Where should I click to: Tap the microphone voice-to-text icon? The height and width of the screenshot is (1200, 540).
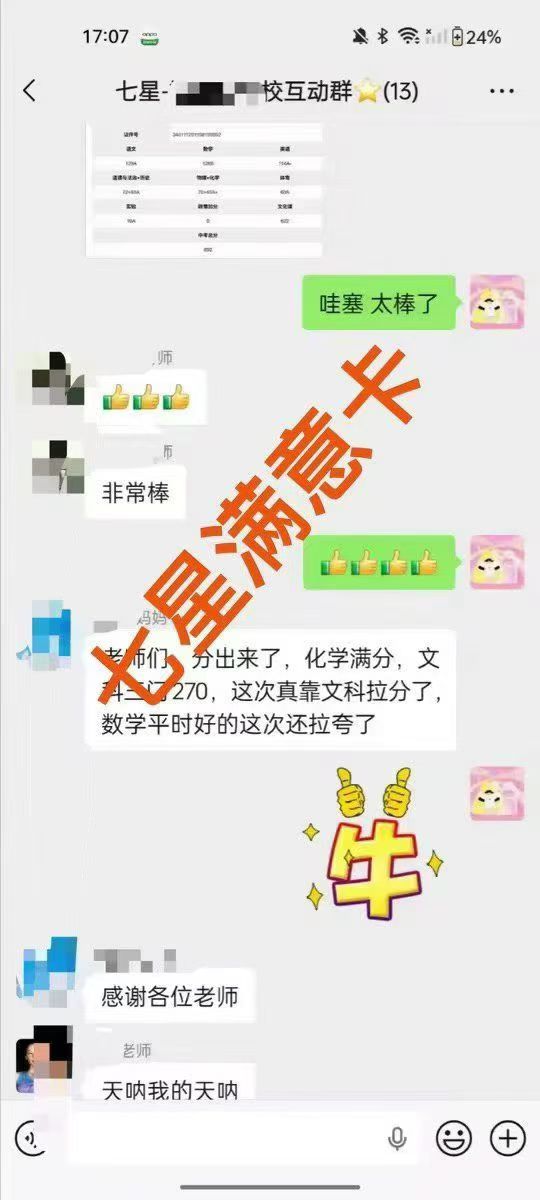coord(397,1137)
